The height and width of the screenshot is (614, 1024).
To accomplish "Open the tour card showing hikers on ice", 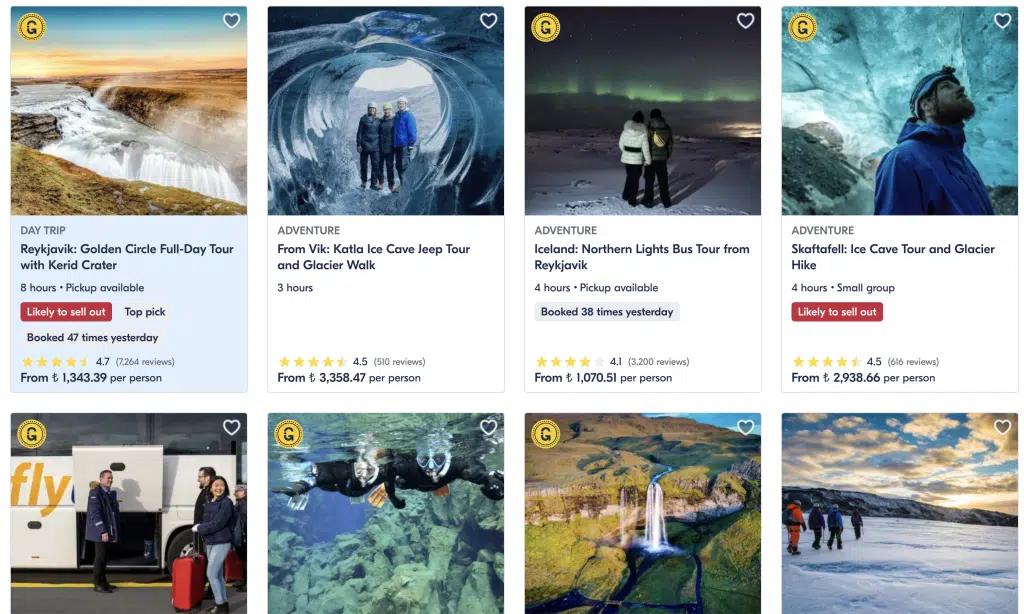I will click(x=899, y=520).
